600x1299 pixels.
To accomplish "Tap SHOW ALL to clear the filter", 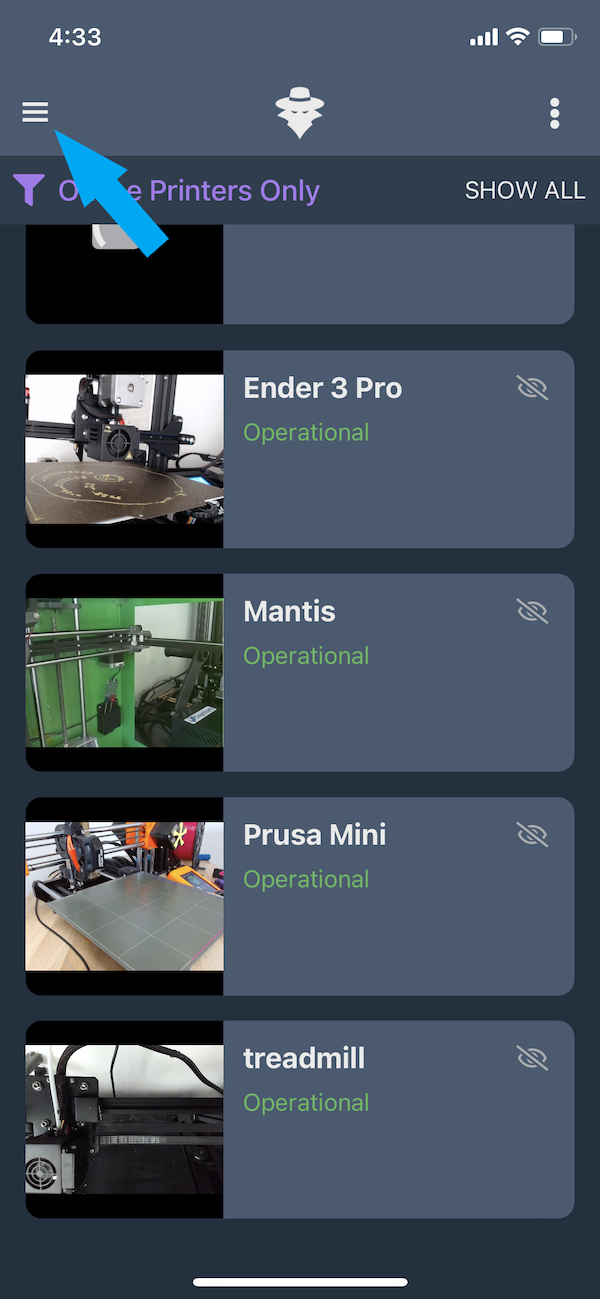I will pos(525,191).
